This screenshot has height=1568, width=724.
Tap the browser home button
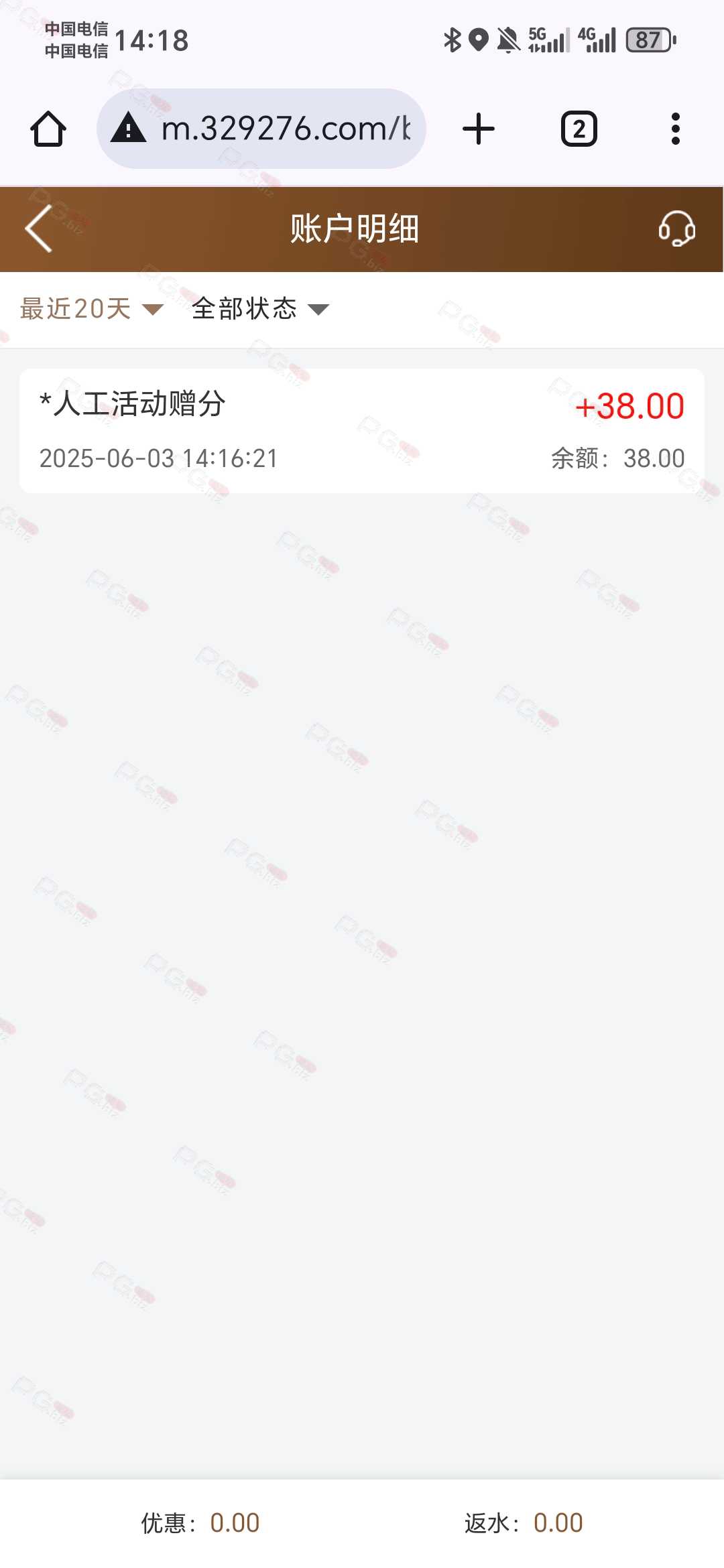point(48,129)
